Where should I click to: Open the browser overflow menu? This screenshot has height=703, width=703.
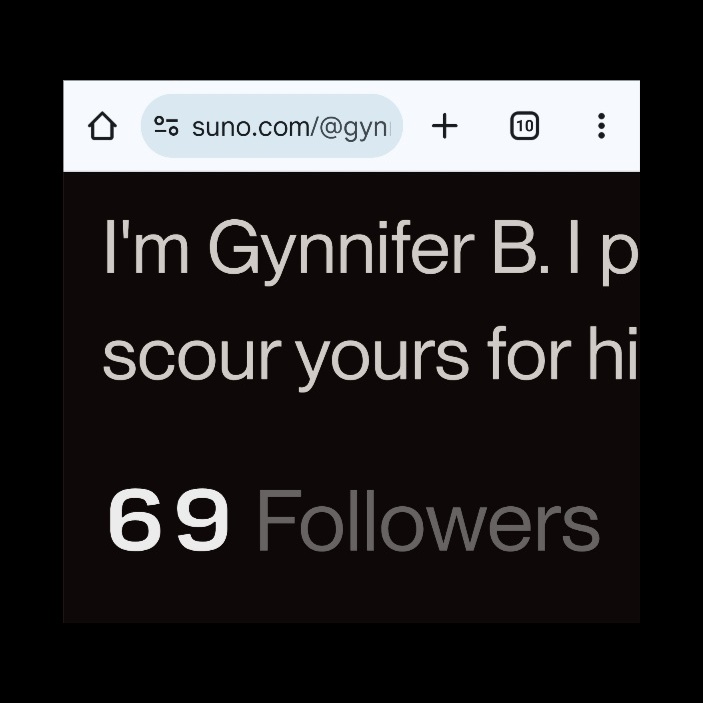[601, 126]
